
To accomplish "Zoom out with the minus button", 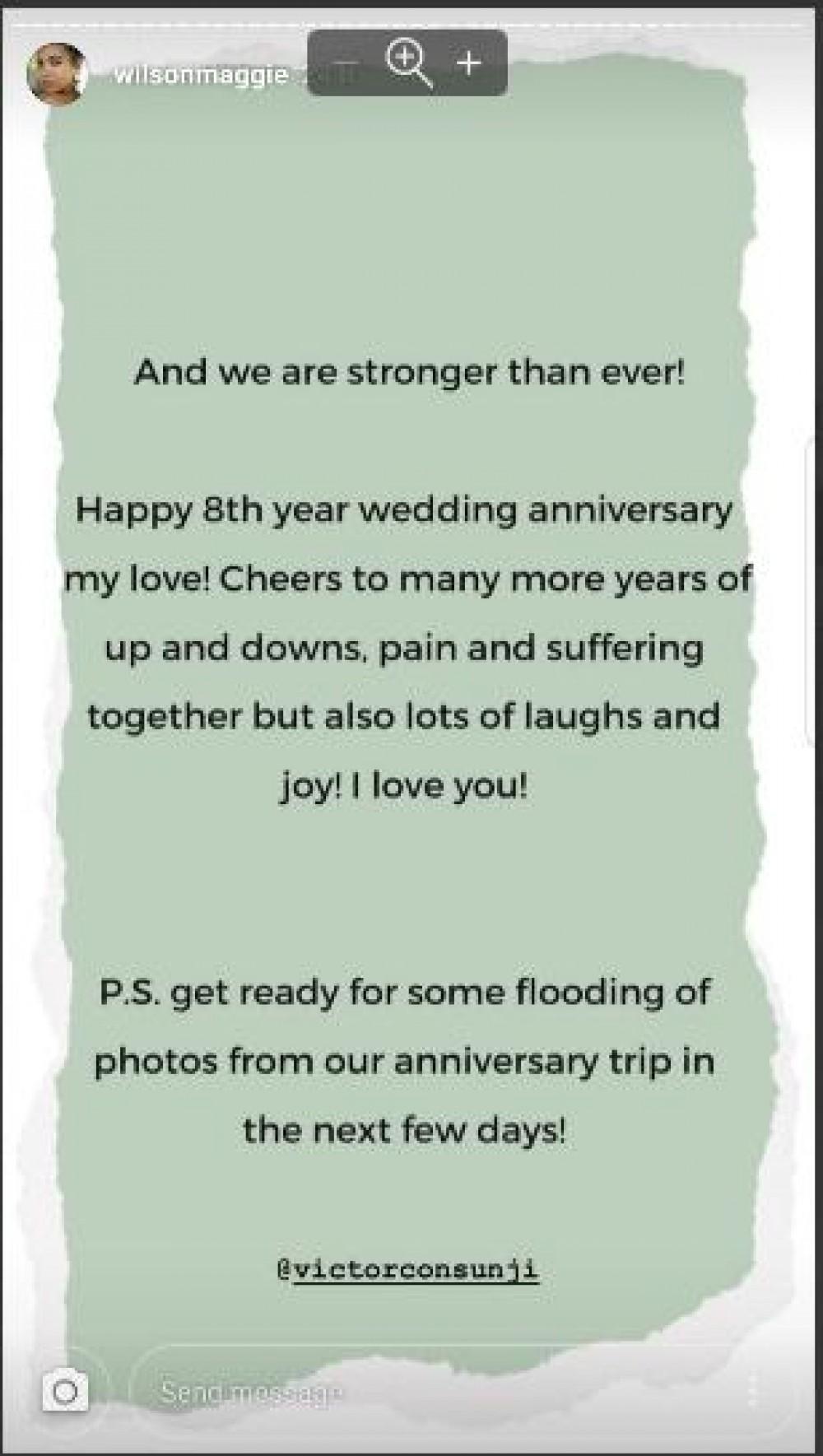I will click(x=348, y=63).
